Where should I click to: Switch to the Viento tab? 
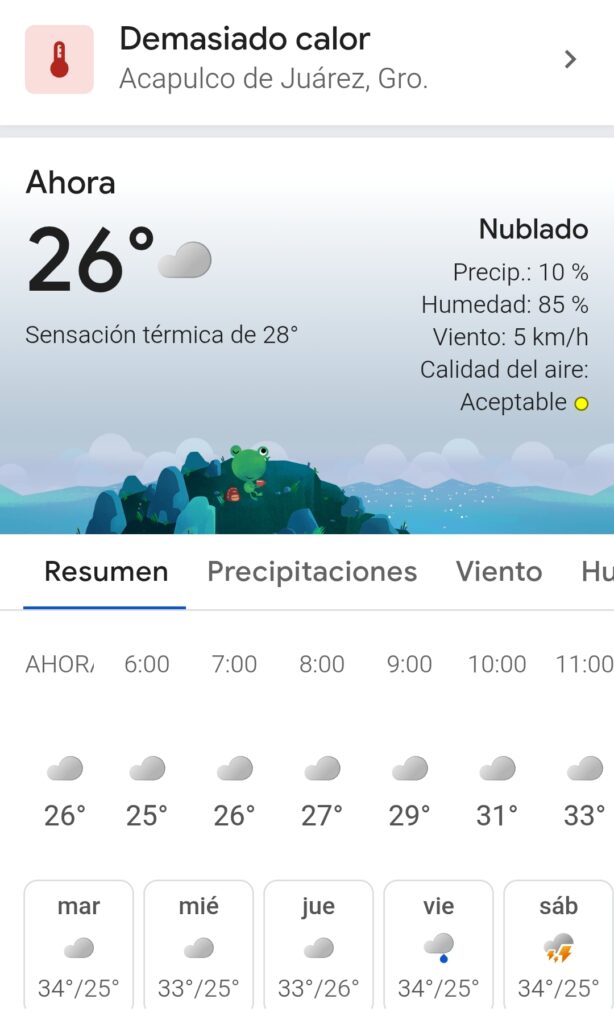point(499,572)
